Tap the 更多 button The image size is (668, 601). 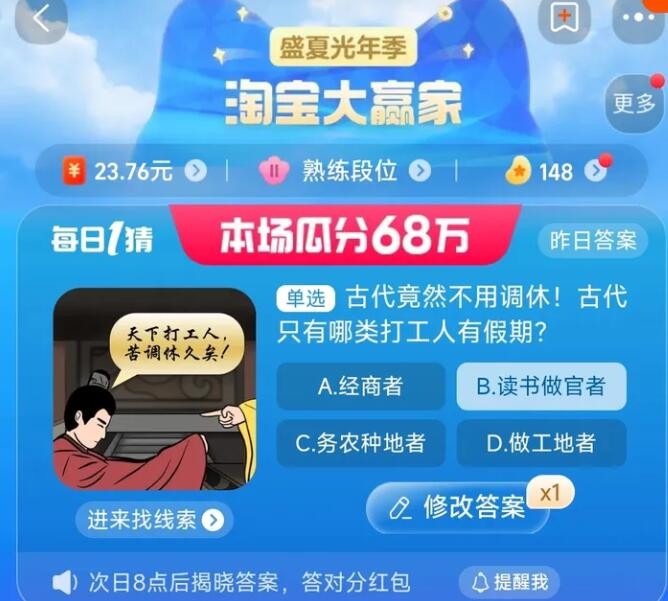pyautogui.click(x=633, y=103)
